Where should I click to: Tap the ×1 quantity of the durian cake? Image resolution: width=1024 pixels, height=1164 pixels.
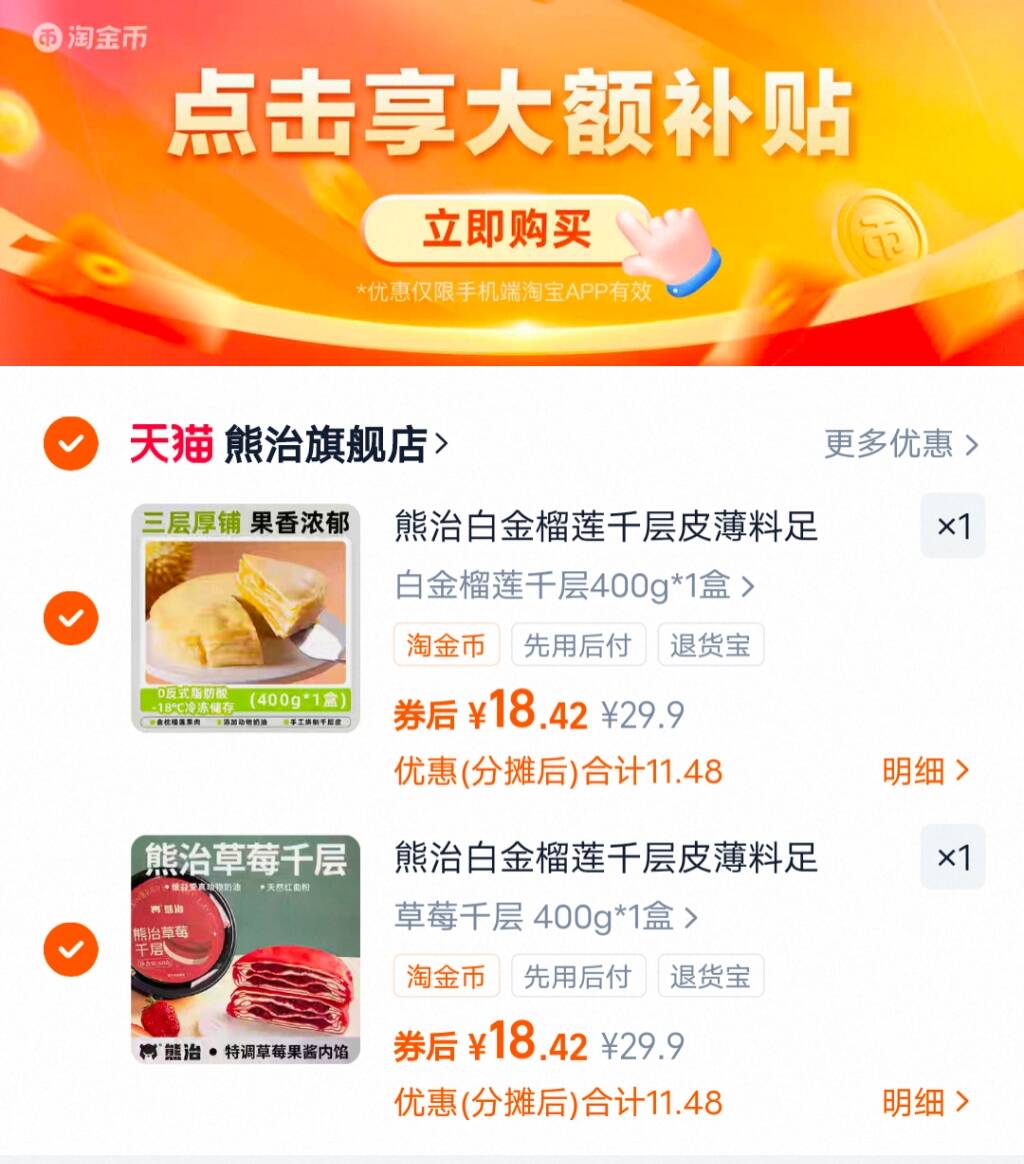click(x=952, y=526)
